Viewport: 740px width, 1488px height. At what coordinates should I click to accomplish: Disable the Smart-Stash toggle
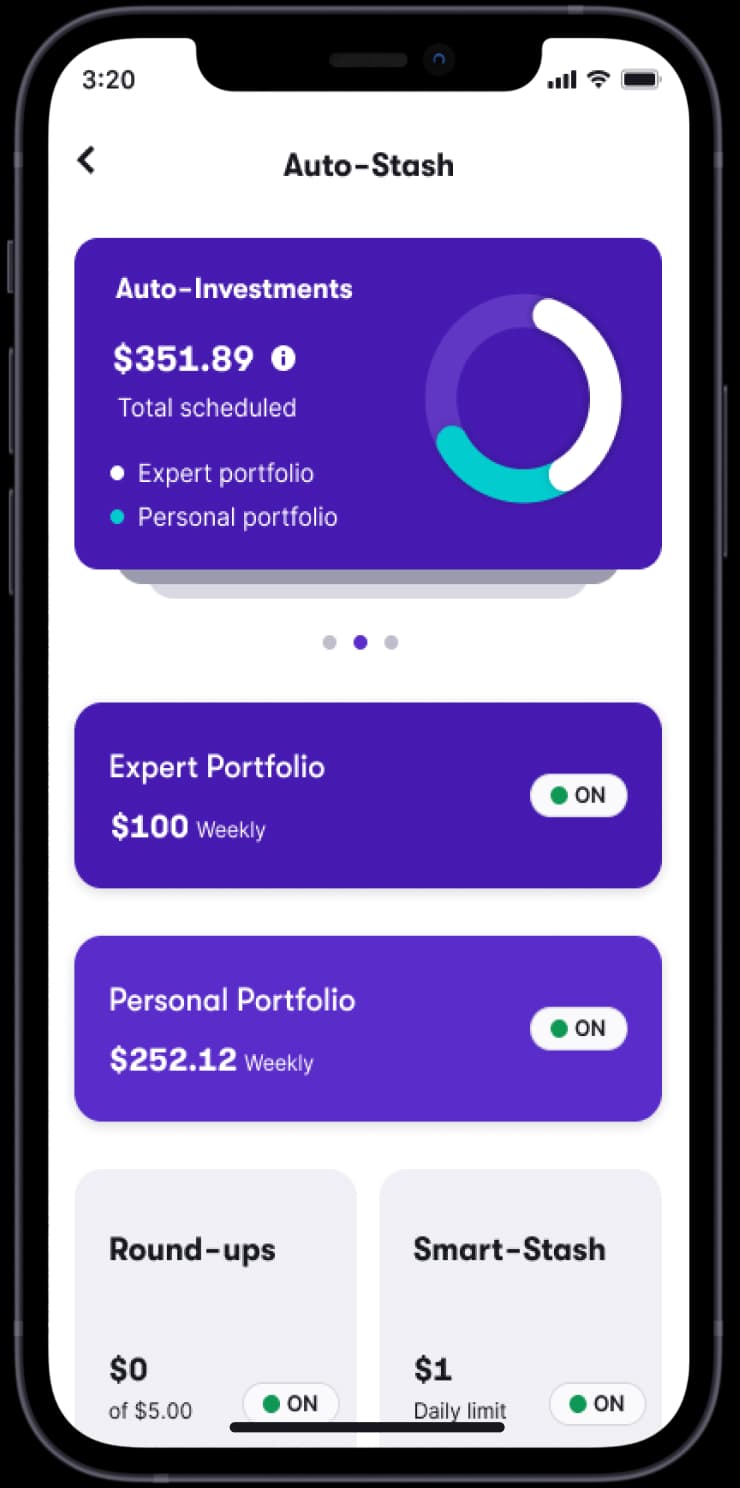[597, 1403]
